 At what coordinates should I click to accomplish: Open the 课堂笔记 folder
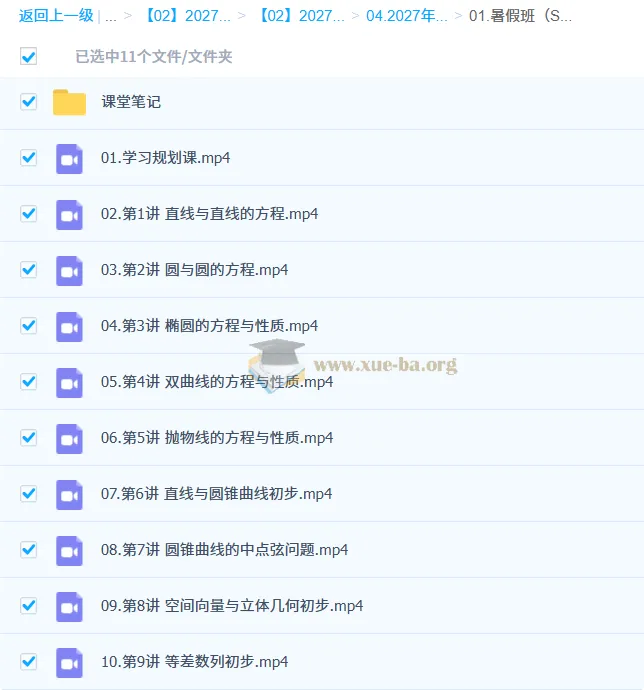point(131,102)
